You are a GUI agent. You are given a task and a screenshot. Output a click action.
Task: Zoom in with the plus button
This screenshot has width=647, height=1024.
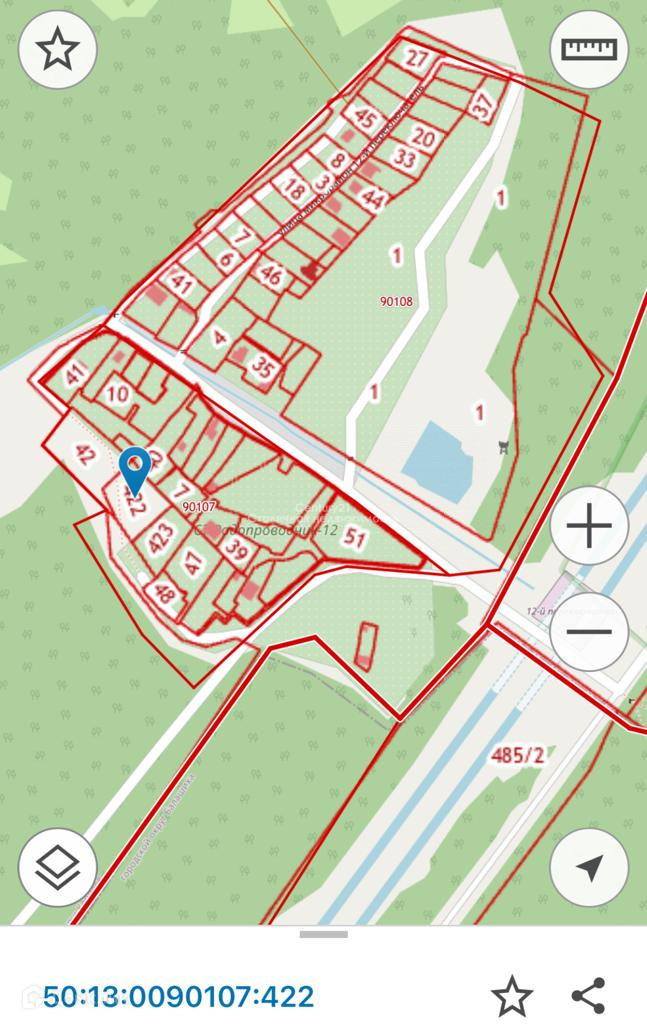(x=589, y=526)
